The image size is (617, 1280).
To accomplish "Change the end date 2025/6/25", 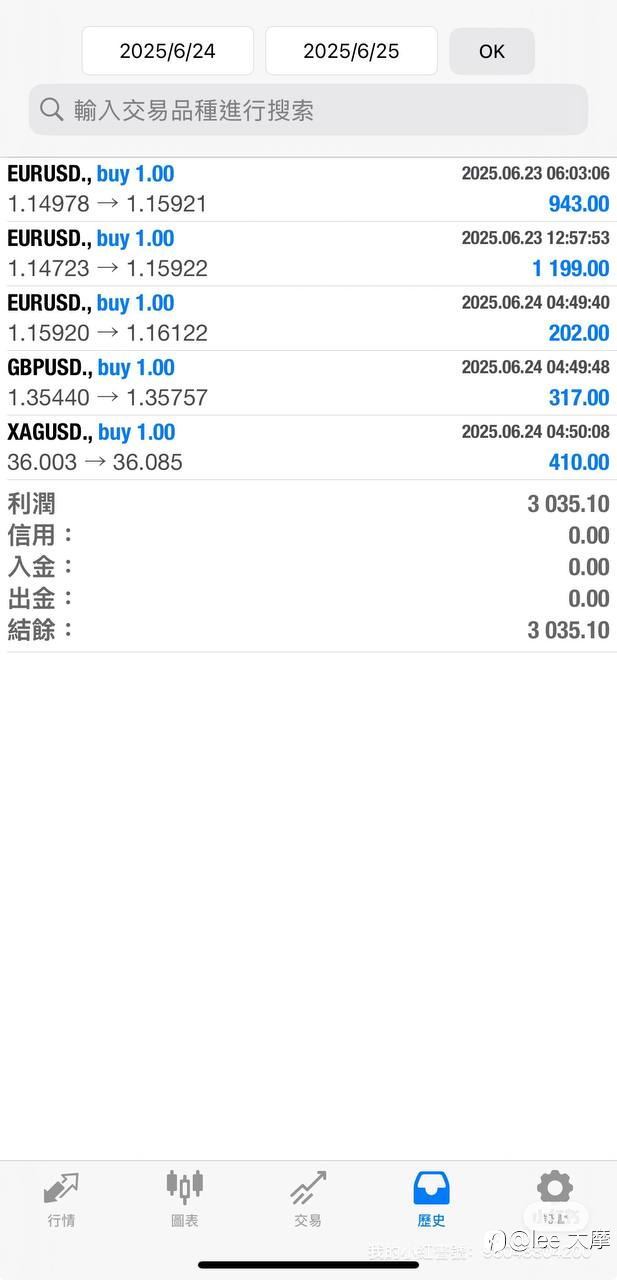I will click(x=351, y=51).
